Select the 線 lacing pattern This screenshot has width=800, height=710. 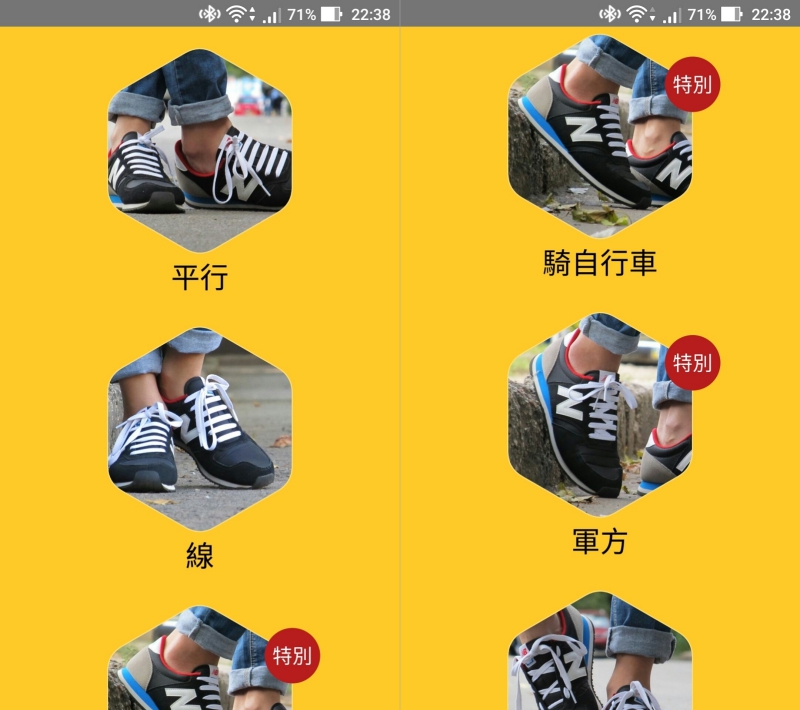(x=200, y=428)
